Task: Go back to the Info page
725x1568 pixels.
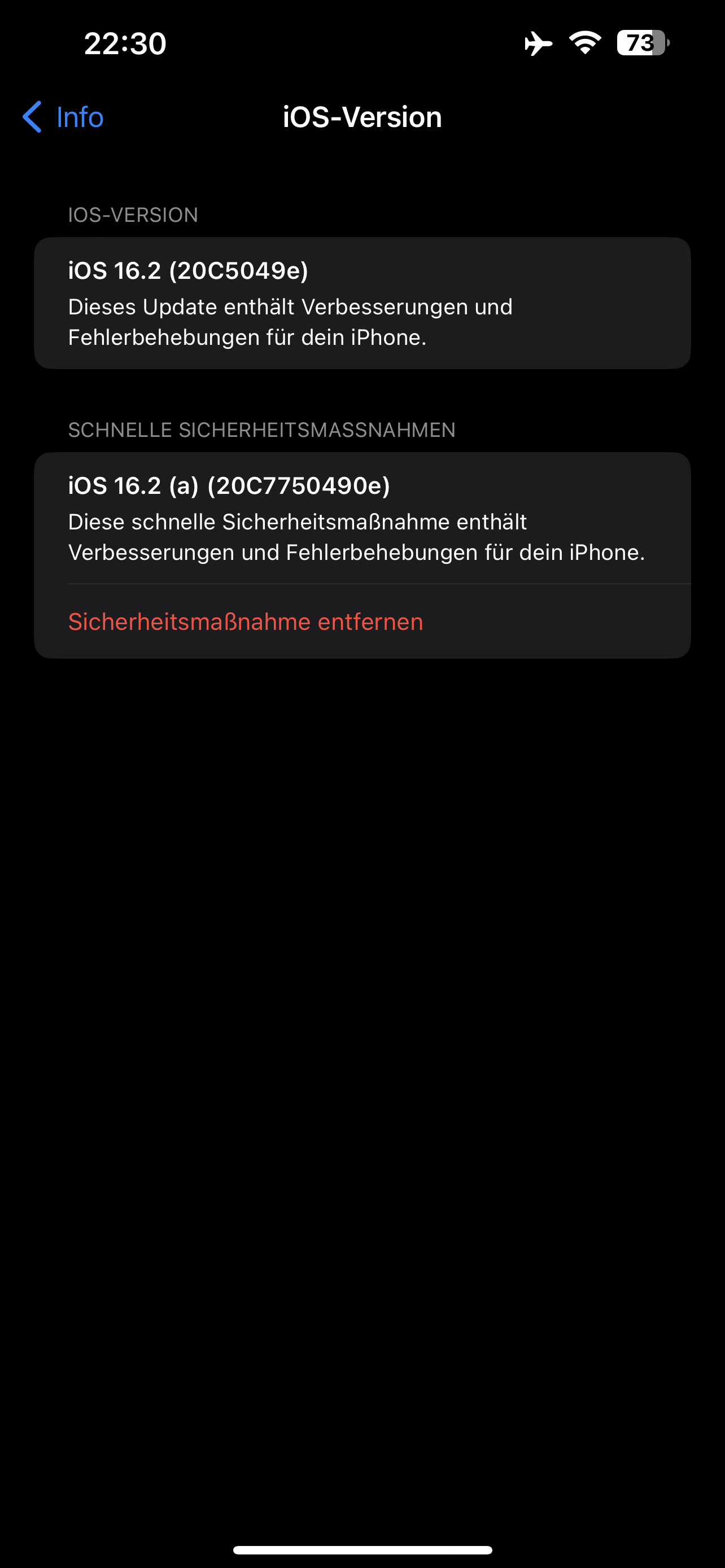Action: pos(63,117)
